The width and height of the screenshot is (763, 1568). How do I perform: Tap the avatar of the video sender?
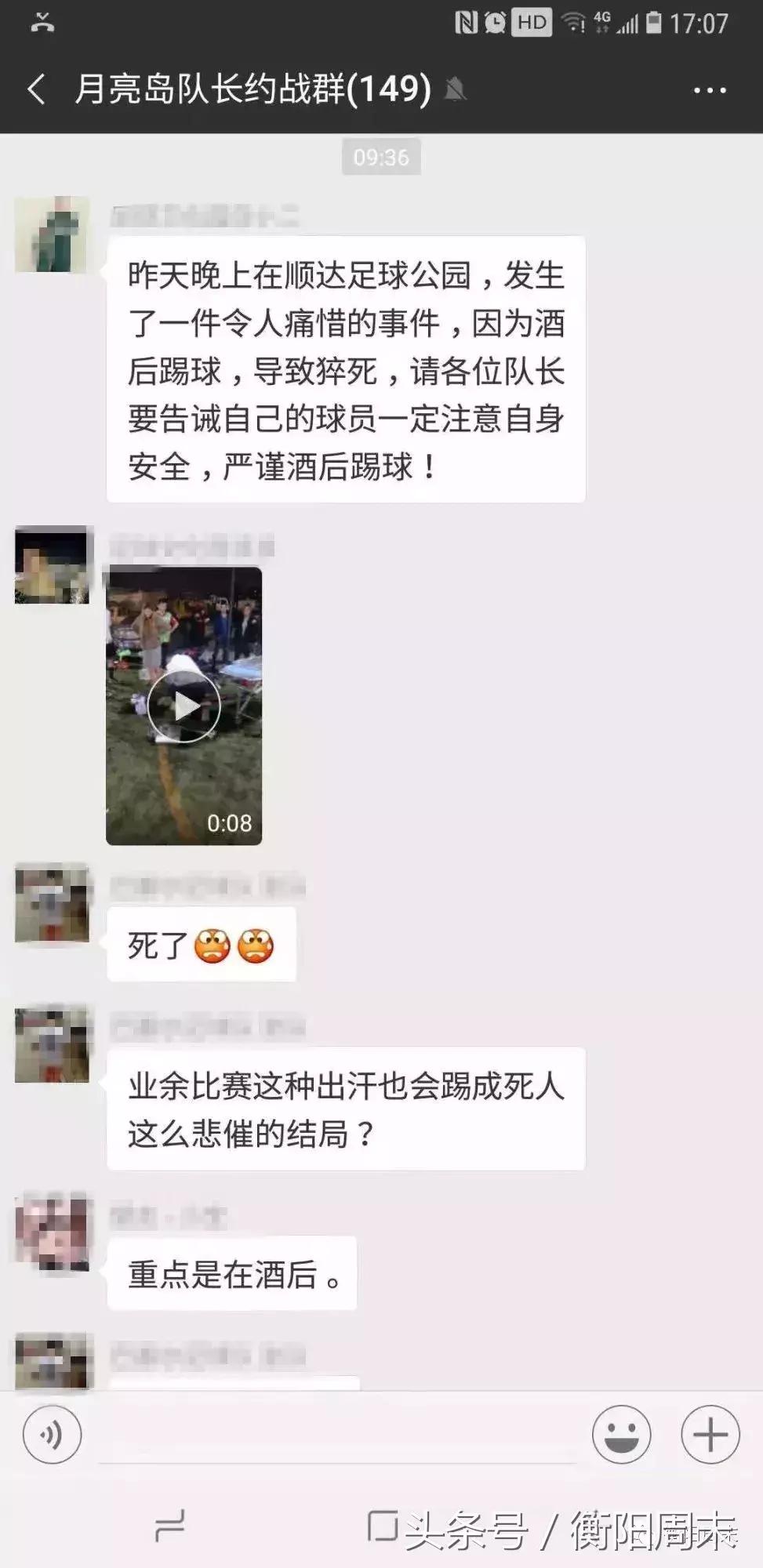(x=53, y=564)
